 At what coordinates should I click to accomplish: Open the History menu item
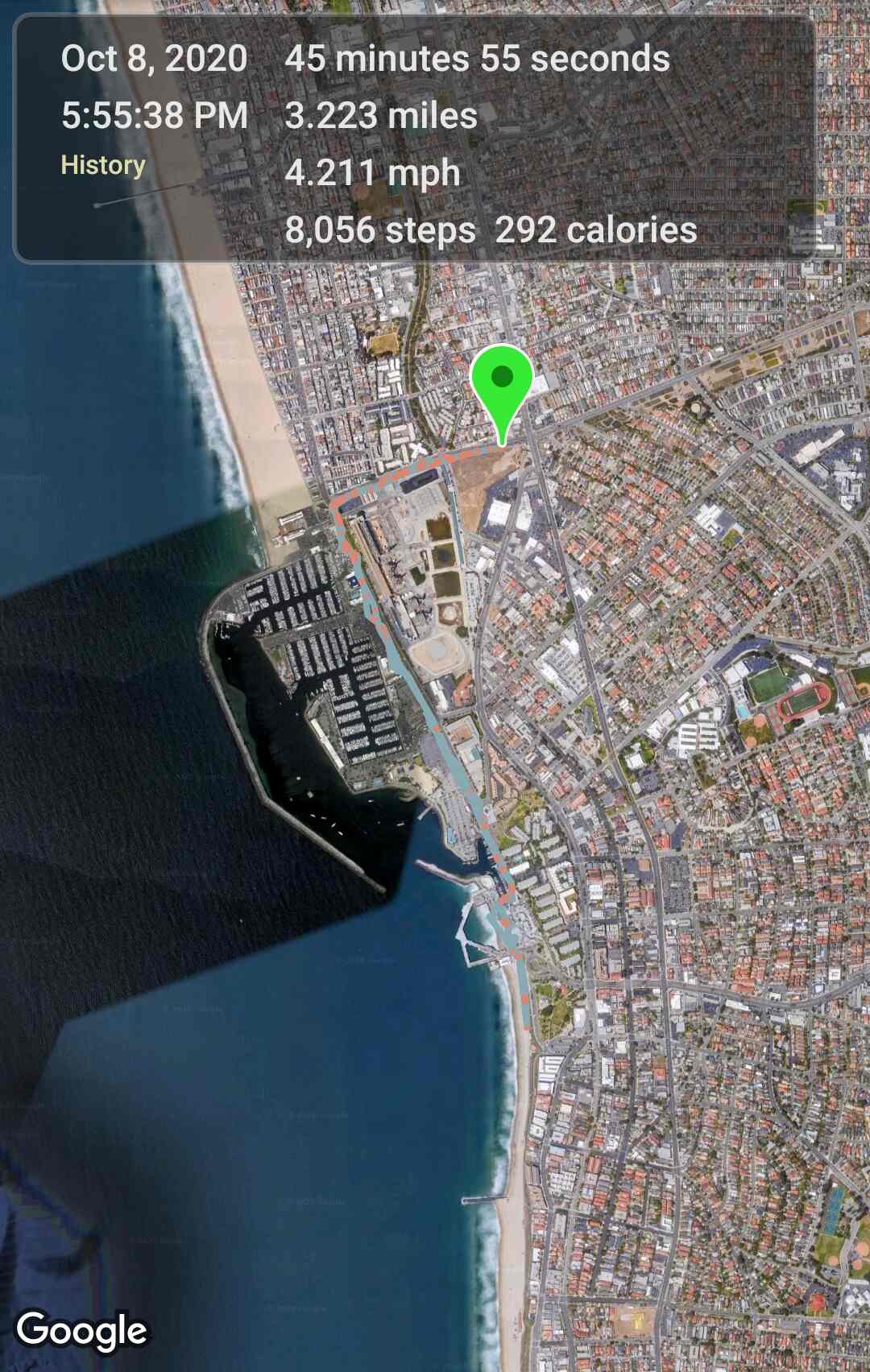pyautogui.click(x=103, y=164)
